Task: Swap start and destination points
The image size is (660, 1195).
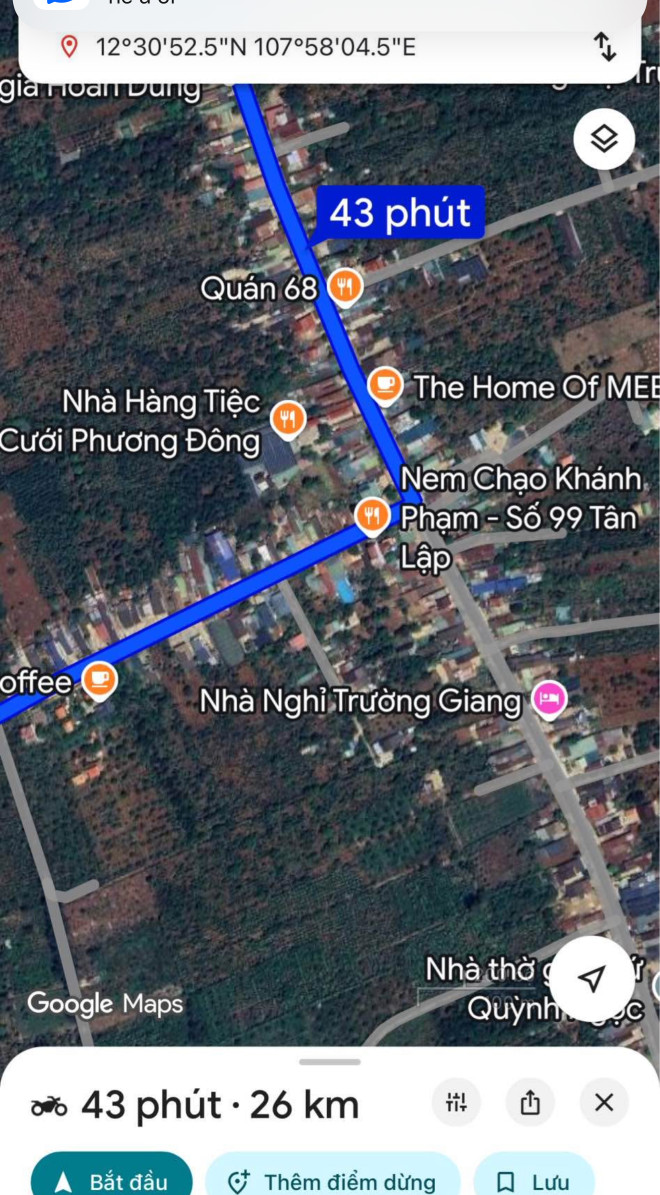Action: tap(604, 47)
